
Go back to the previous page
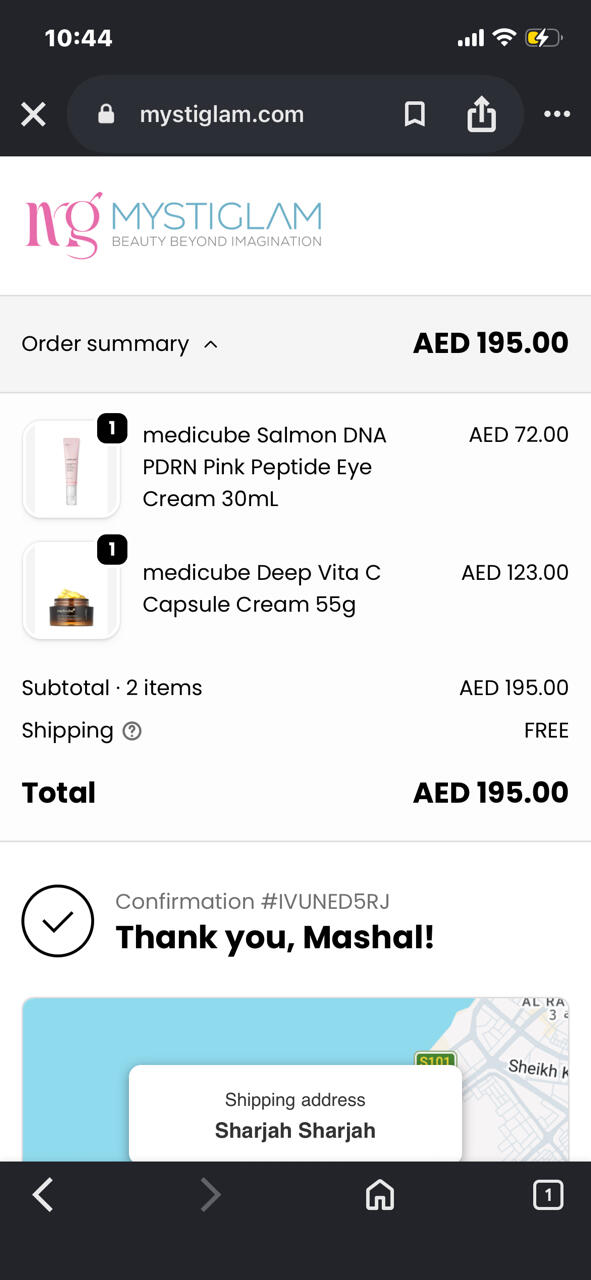pyautogui.click(x=43, y=1194)
